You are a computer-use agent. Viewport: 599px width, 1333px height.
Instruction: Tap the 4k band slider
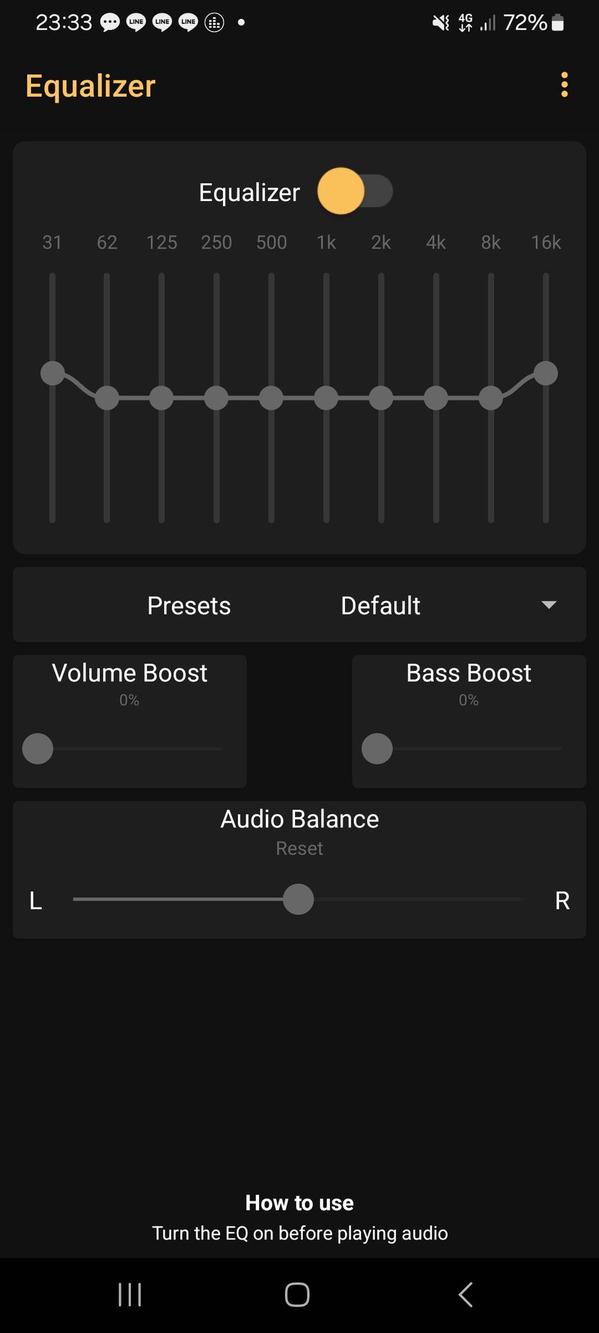click(436, 398)
